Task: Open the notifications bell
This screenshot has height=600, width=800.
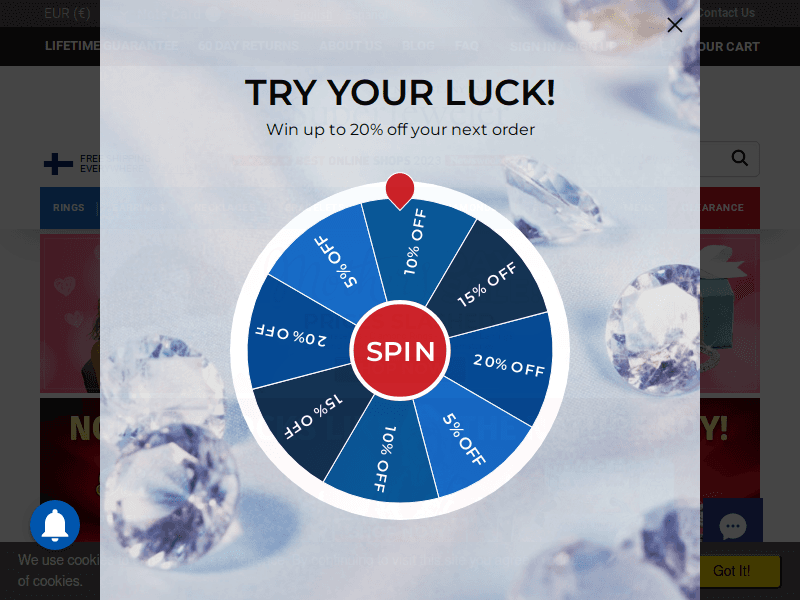Action: coord(55,525)
